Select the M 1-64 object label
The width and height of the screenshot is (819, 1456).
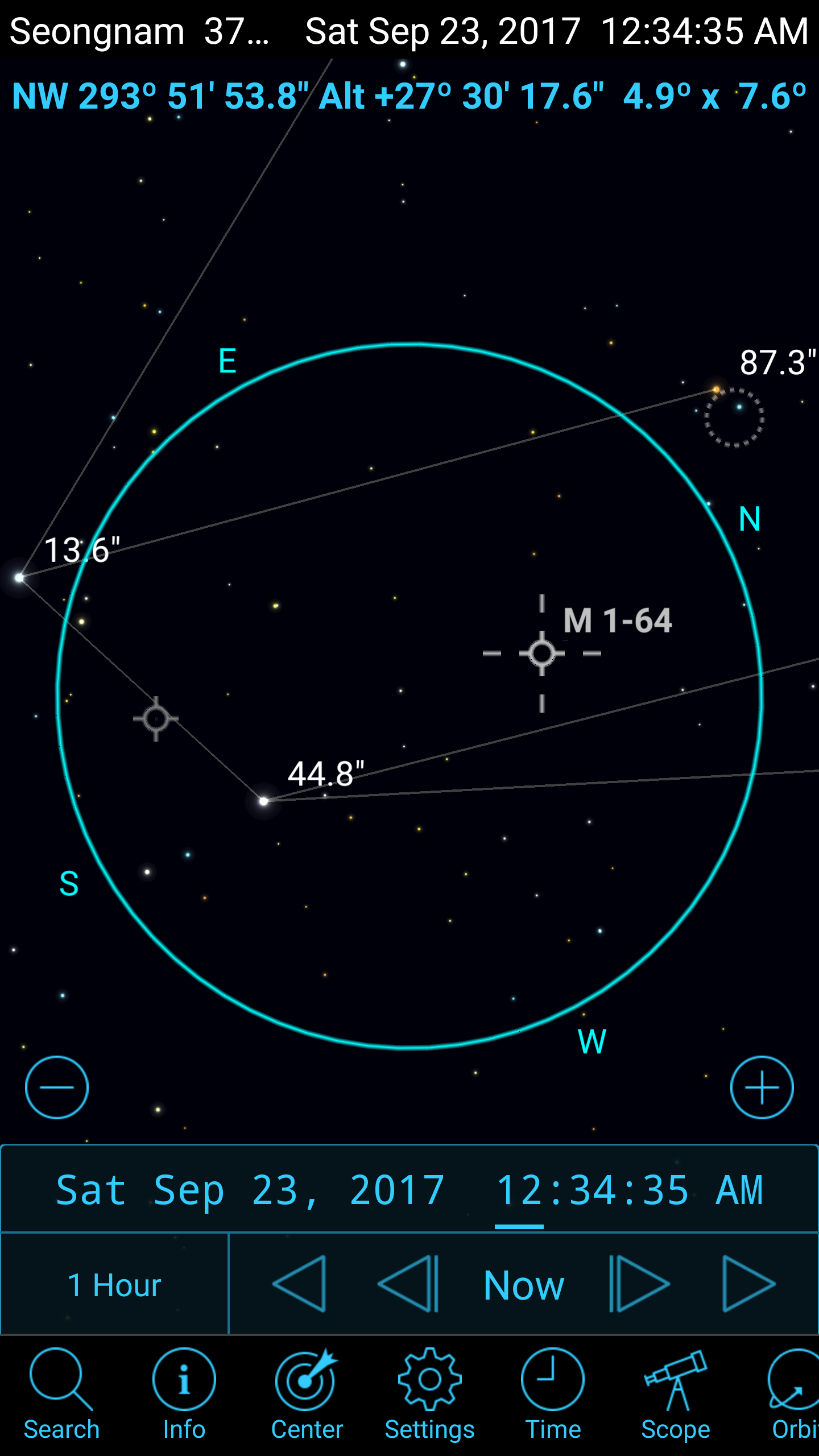[617, 621]
